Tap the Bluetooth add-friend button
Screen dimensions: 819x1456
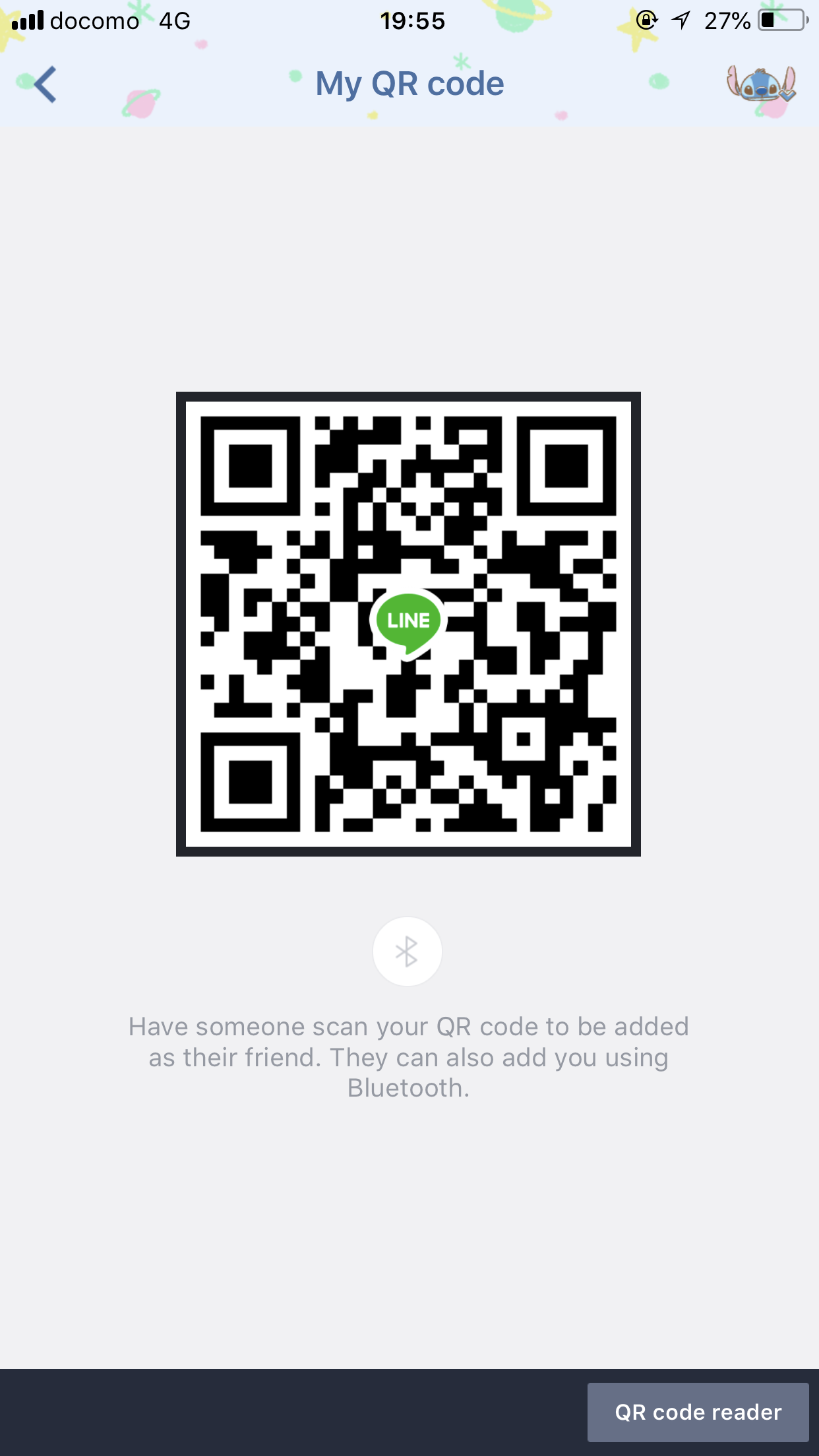tap(407, 952)
